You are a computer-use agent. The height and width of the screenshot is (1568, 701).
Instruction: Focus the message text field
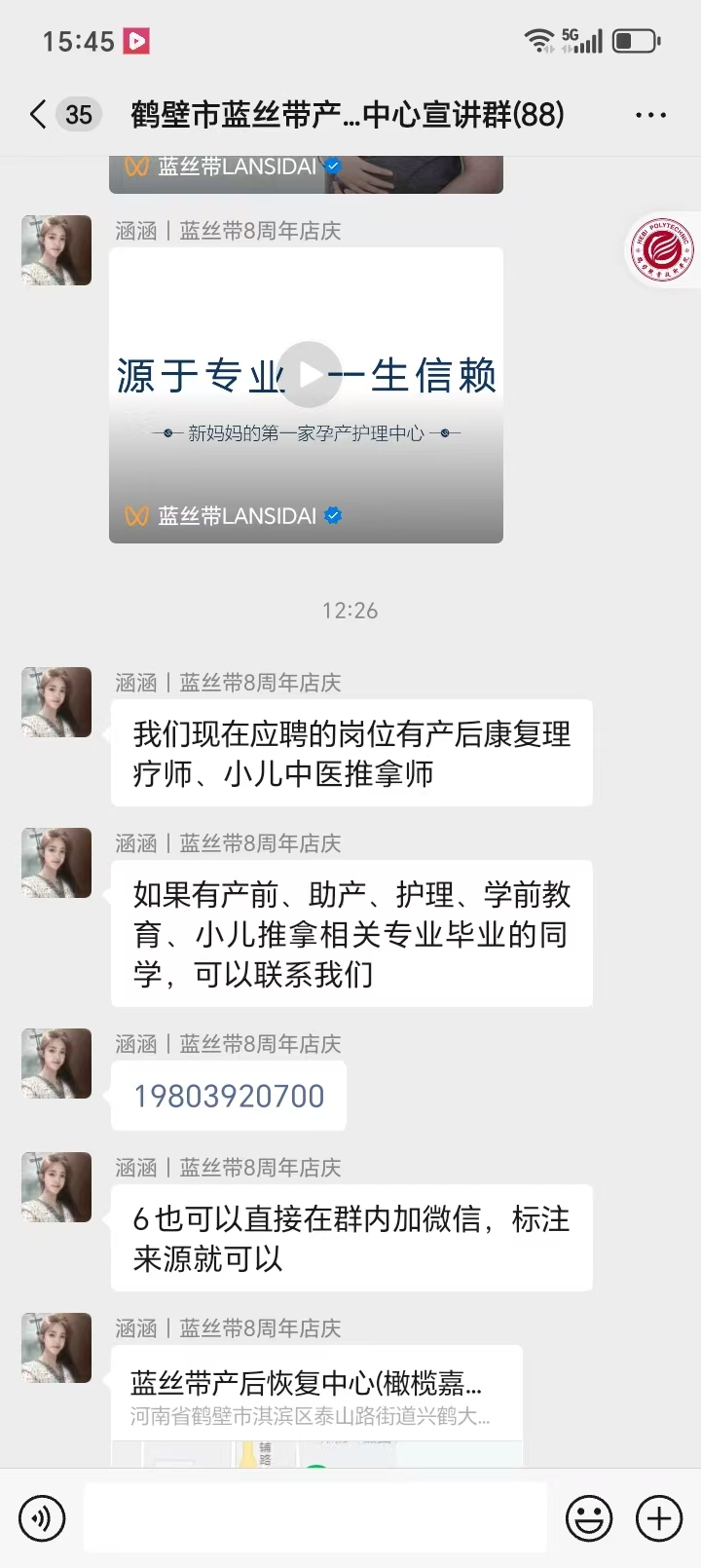314,1518
